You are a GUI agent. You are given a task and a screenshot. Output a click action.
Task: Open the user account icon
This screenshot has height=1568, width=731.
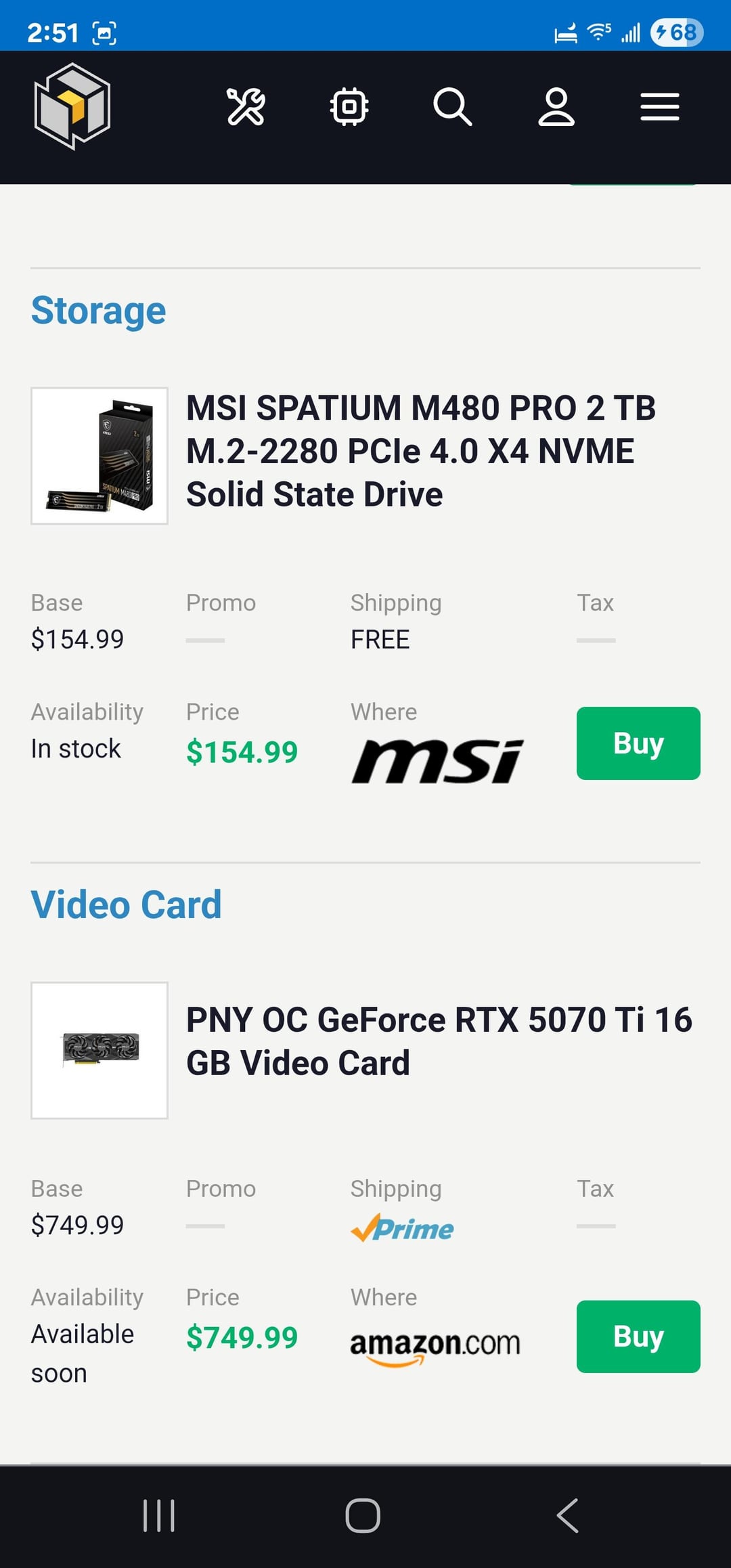[x=556, y=106]
